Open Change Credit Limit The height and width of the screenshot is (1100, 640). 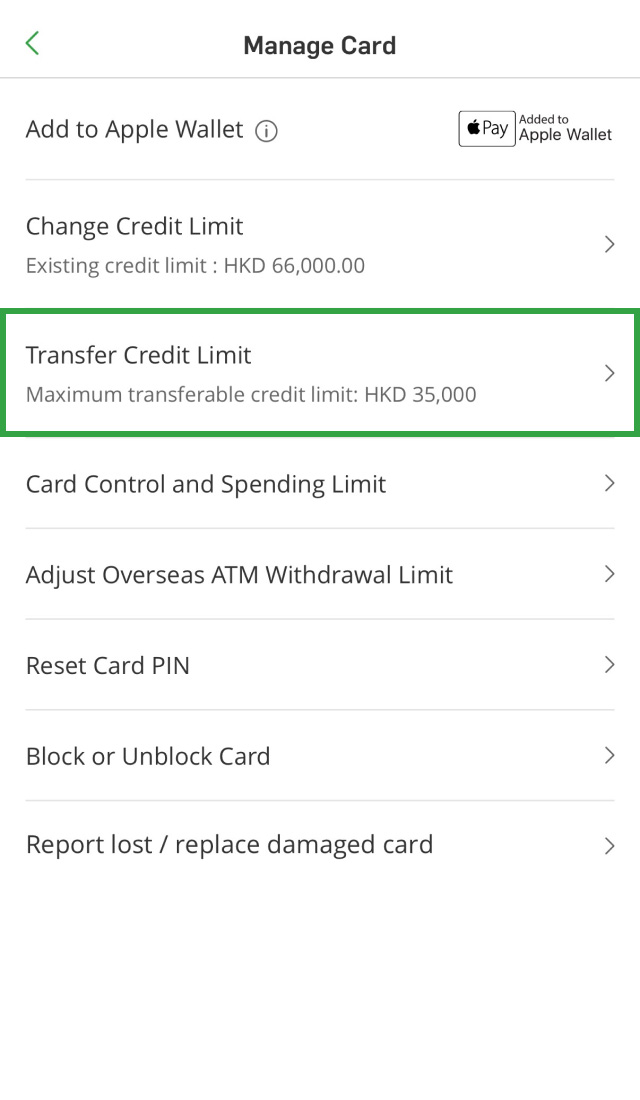320,244
